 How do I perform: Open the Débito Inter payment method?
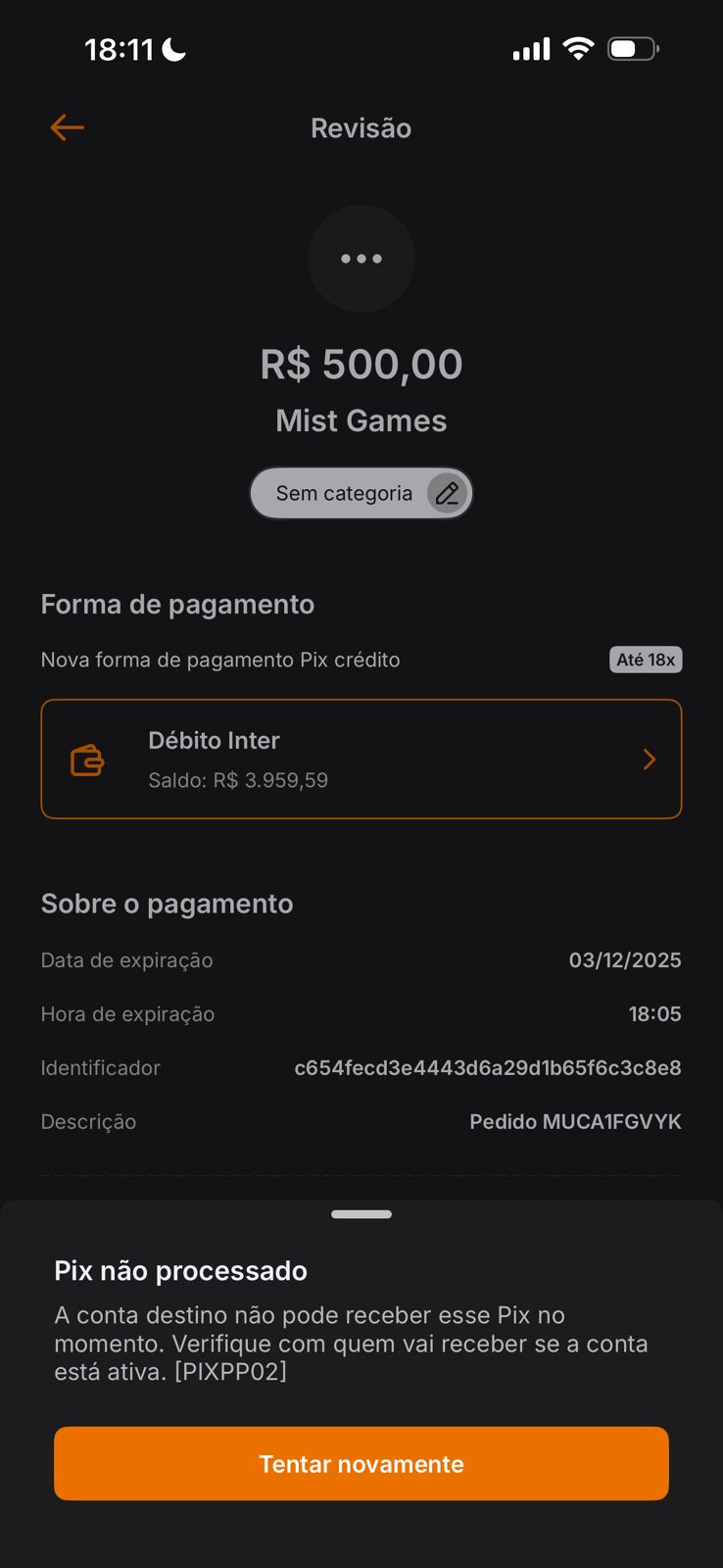tap(361, 759)
